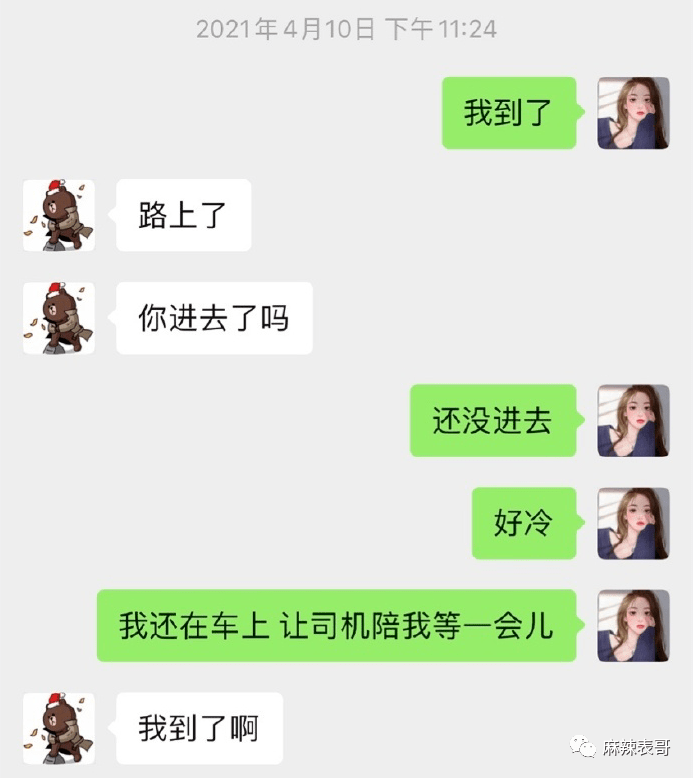Open bear avatar beside 路上了 message

tap(59, 215)
